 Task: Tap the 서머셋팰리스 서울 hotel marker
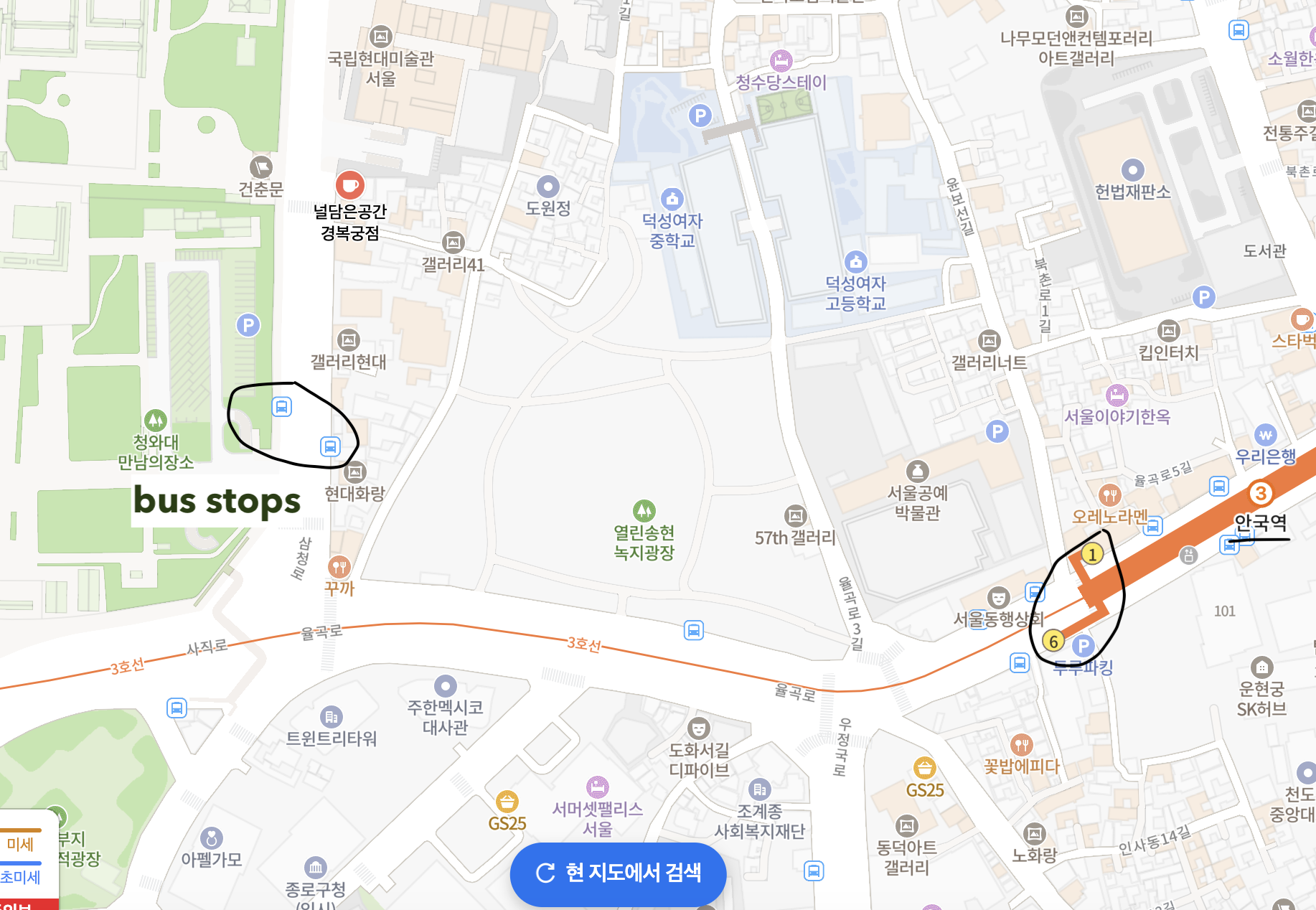coord(597,787)
